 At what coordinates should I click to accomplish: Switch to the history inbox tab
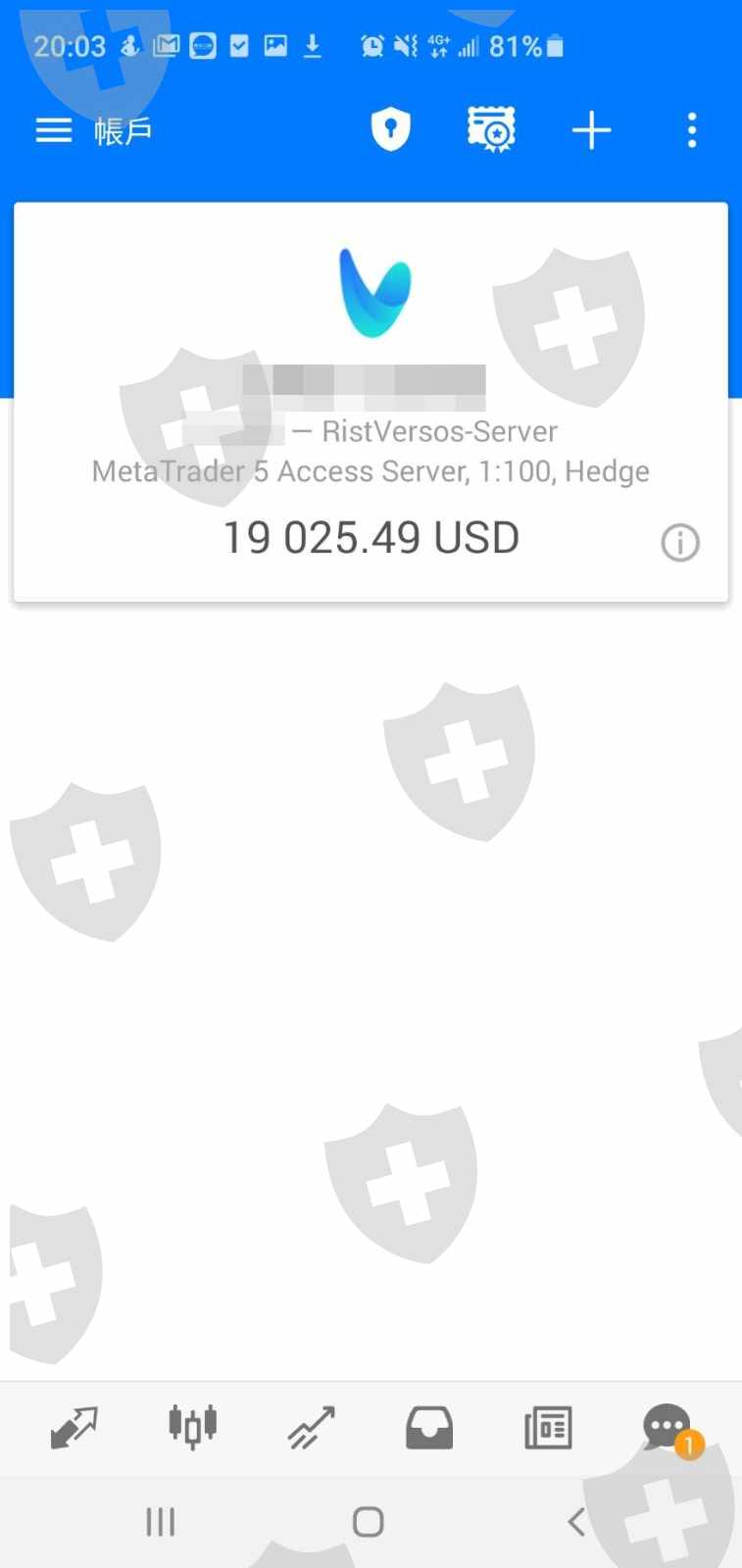(429, 1428)
